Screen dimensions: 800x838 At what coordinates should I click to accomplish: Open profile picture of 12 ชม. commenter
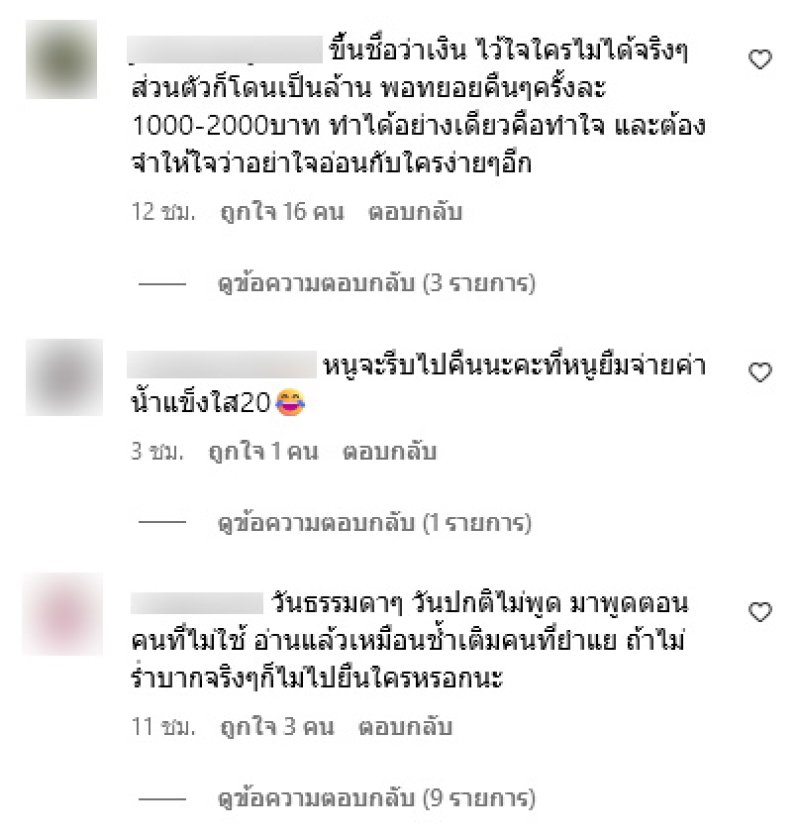tap(63, 58)
